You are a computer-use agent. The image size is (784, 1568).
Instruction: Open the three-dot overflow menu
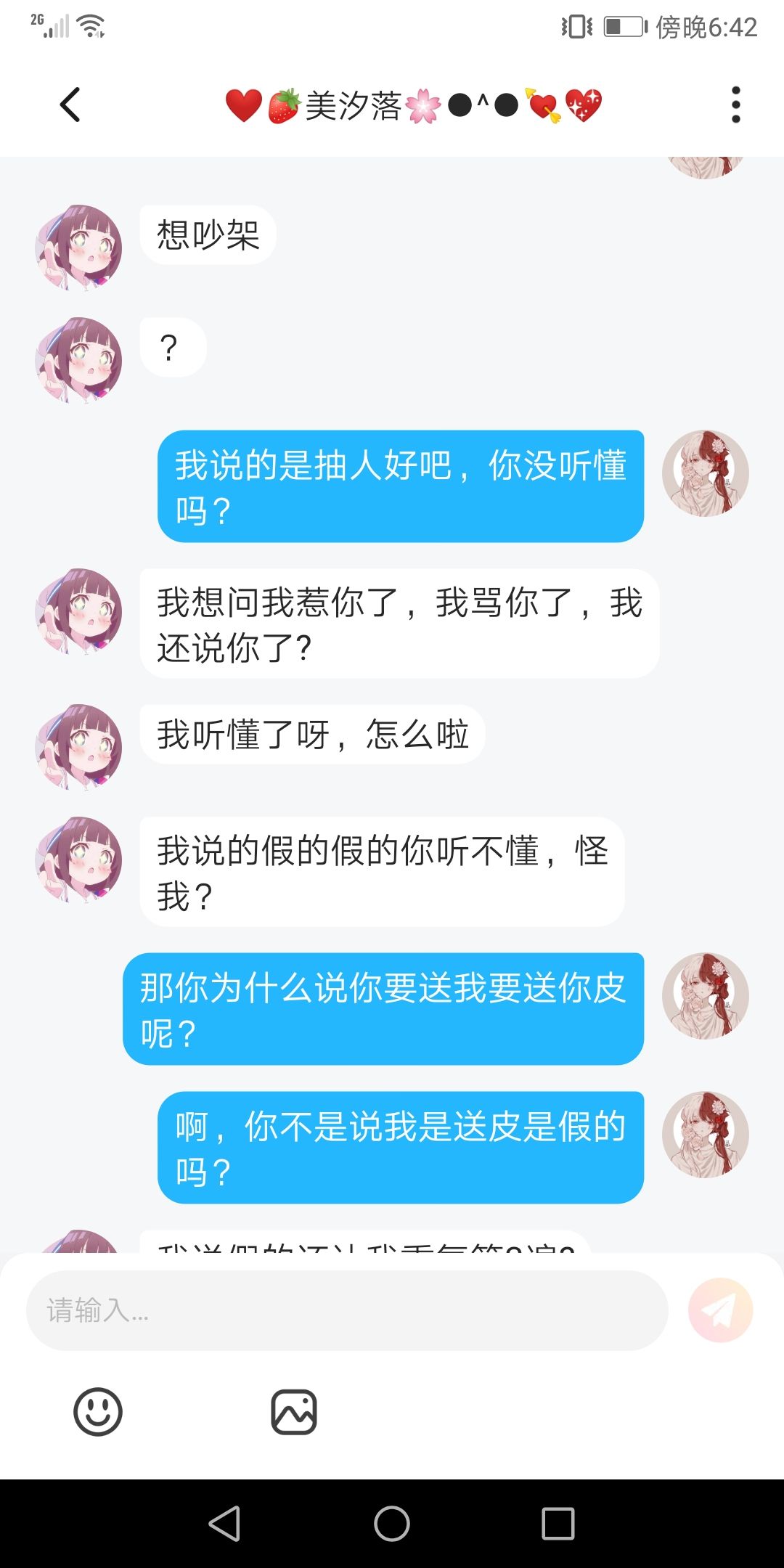coord(735,105)
